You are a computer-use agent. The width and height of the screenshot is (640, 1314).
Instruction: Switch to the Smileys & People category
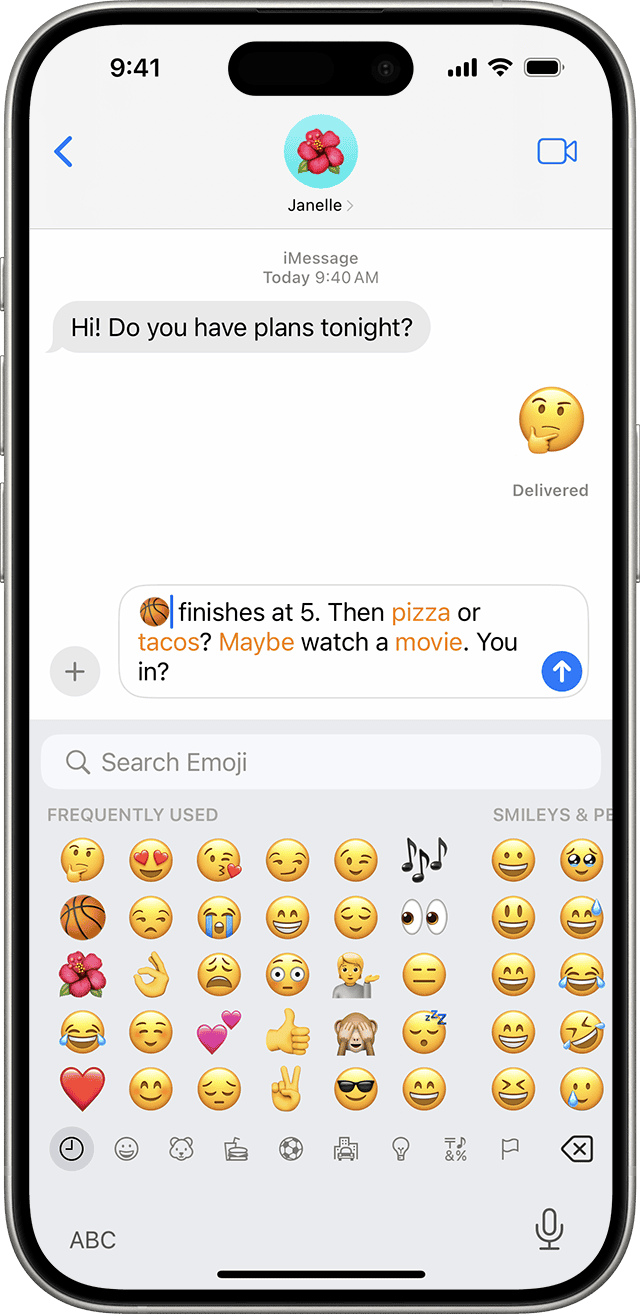pos(127,1149)
